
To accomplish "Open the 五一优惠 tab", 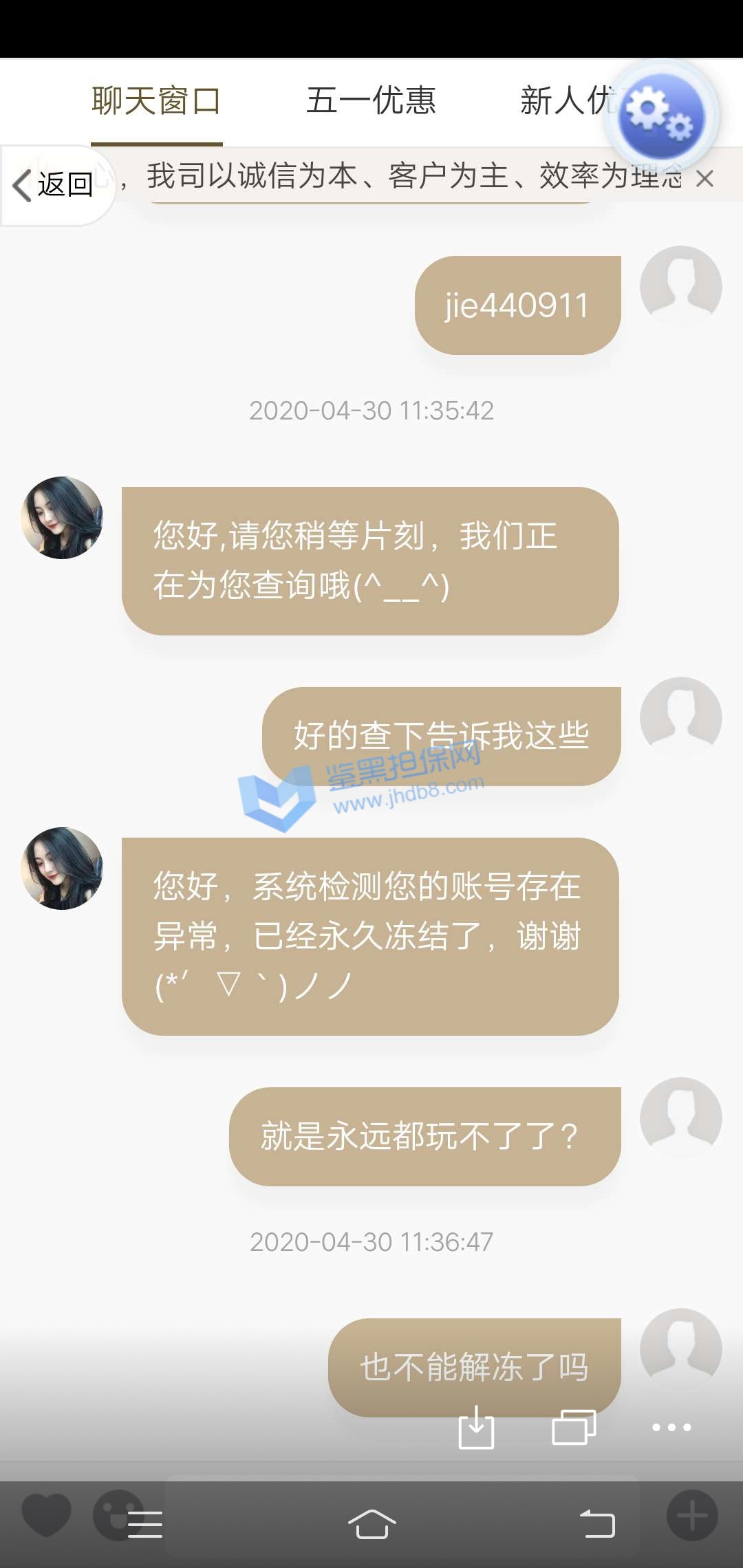I will click(371, 102).
